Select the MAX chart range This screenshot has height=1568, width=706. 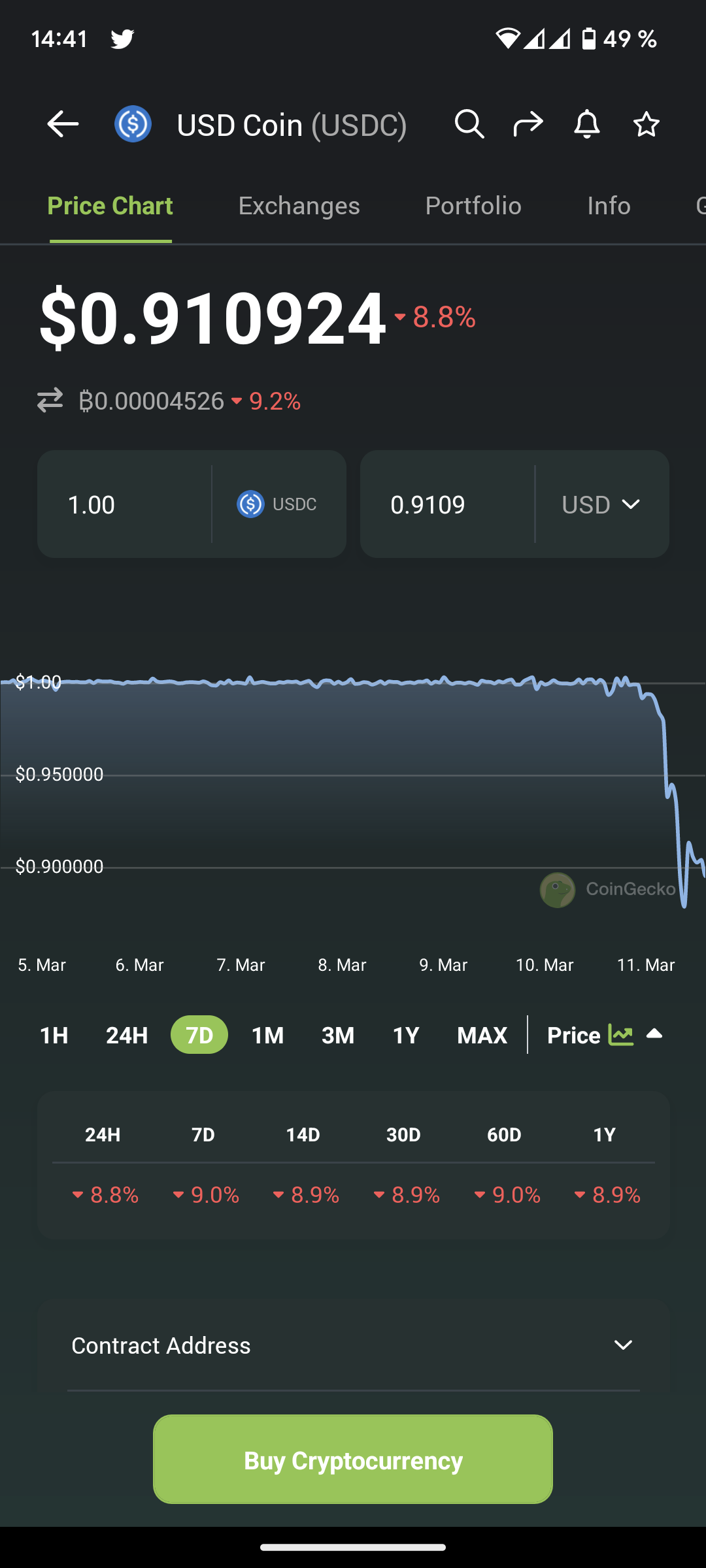tap(482, 1035)
